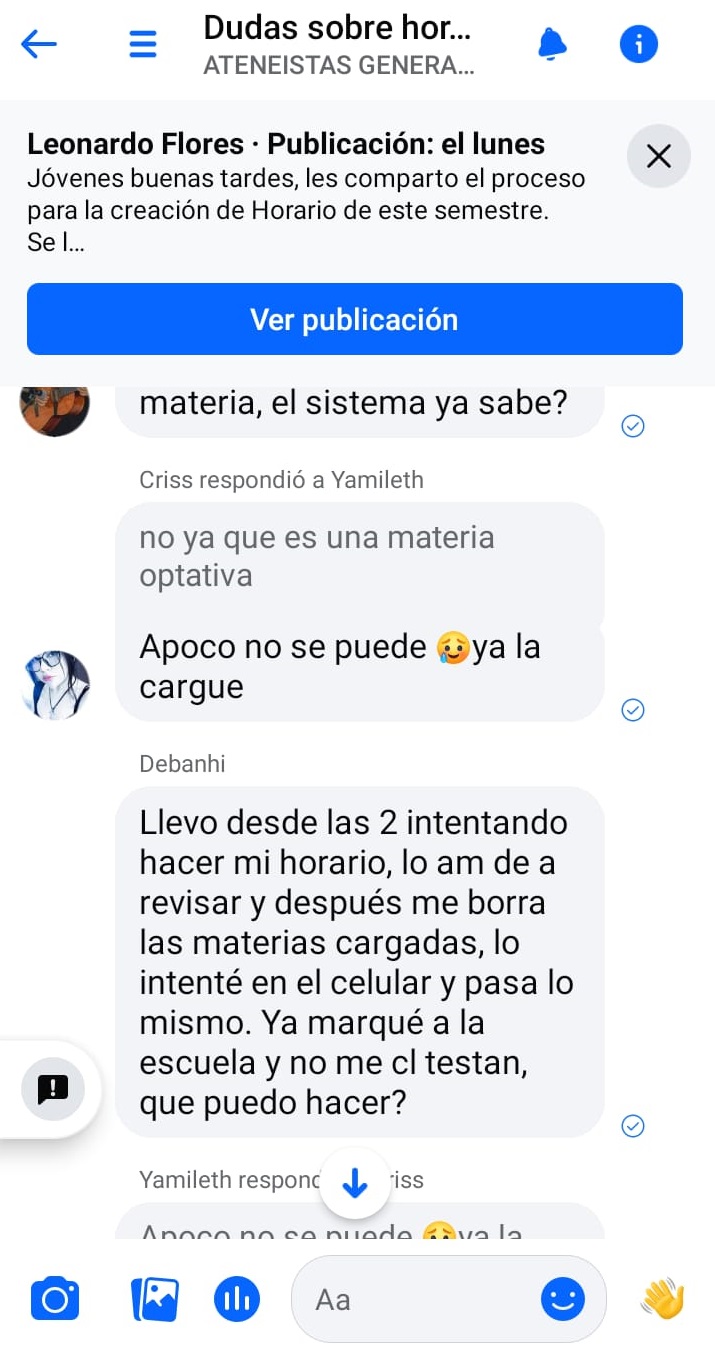Go back with the arrow icon

tap(39, 44)
